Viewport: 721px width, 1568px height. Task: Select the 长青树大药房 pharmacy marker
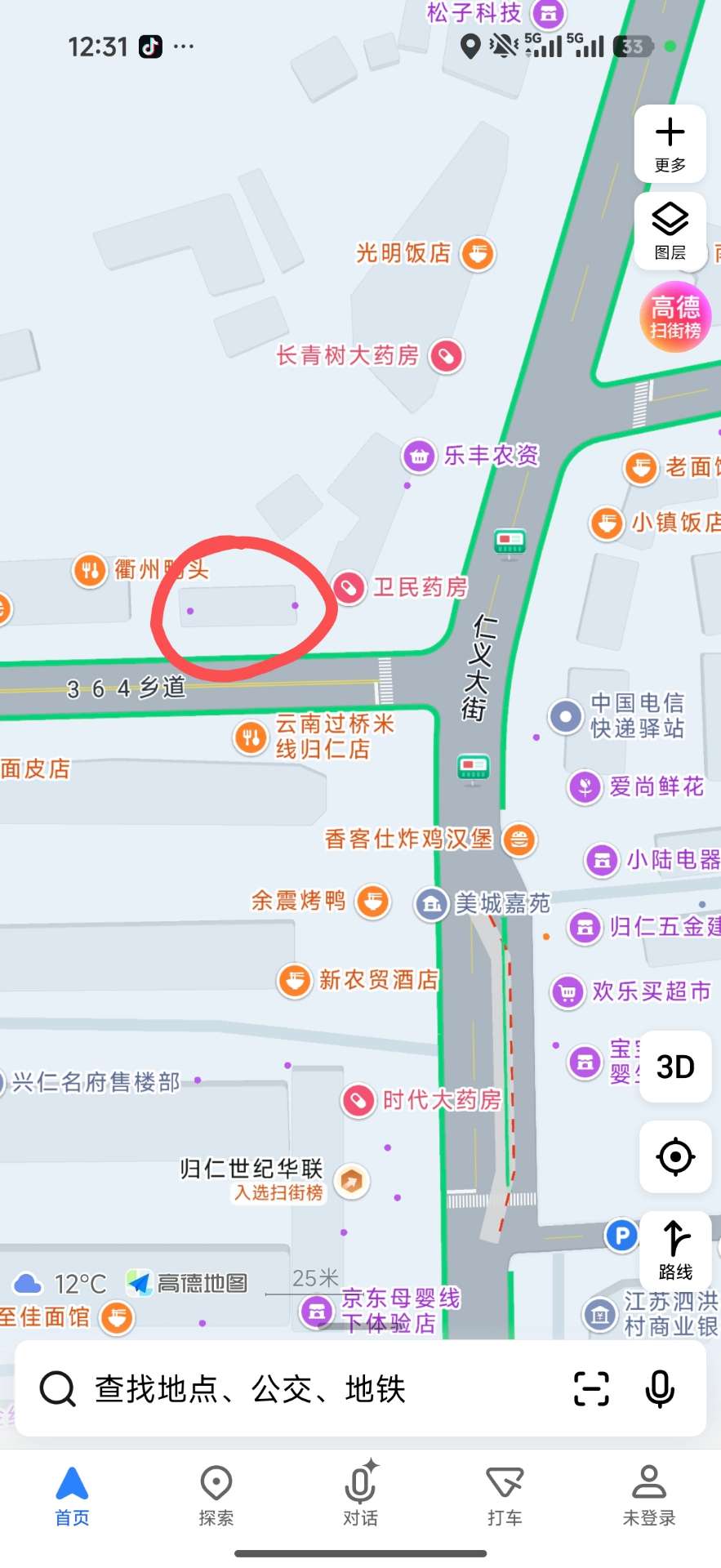(x=446, y=356)
